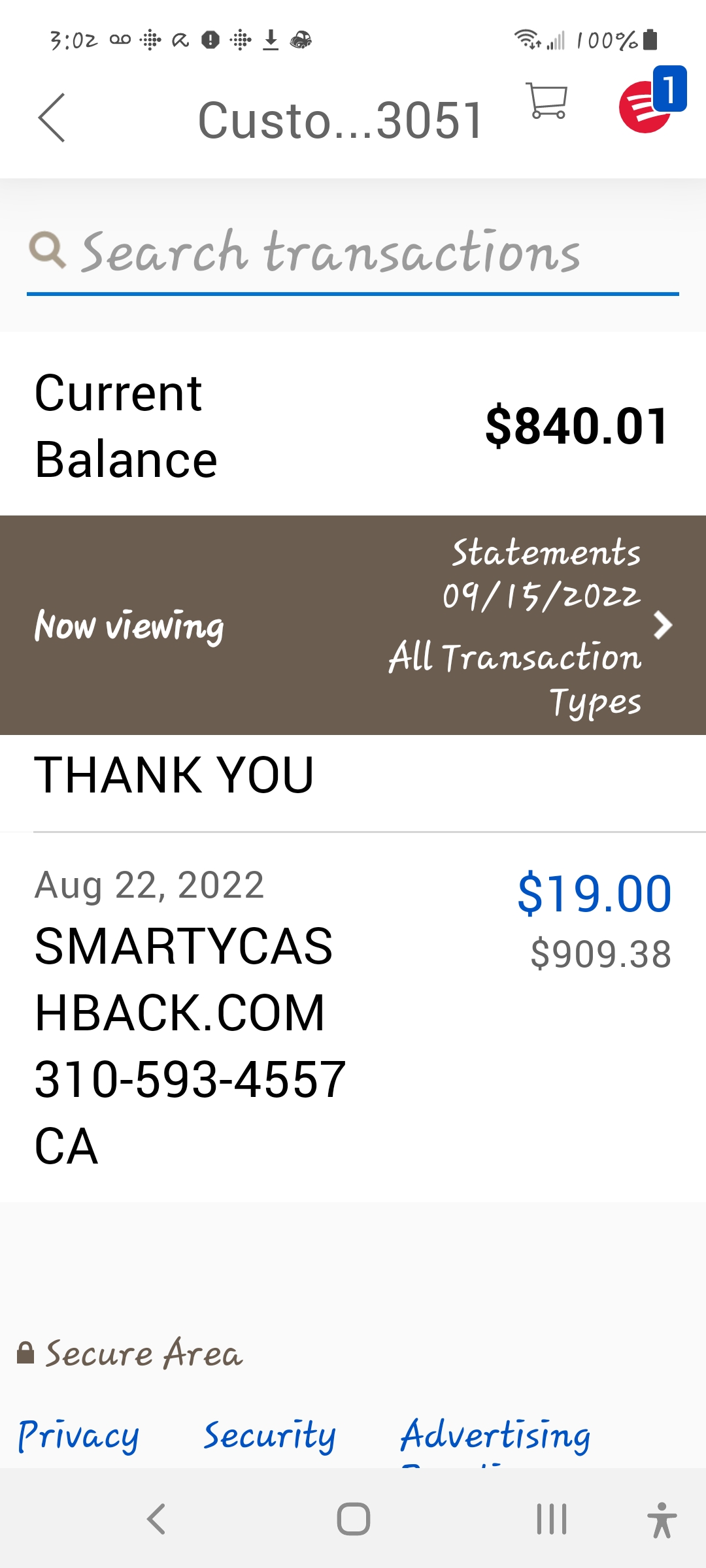Go to the system home screen
The height and width of the screenshot is (1568, 706).
tap(353, 1519)
